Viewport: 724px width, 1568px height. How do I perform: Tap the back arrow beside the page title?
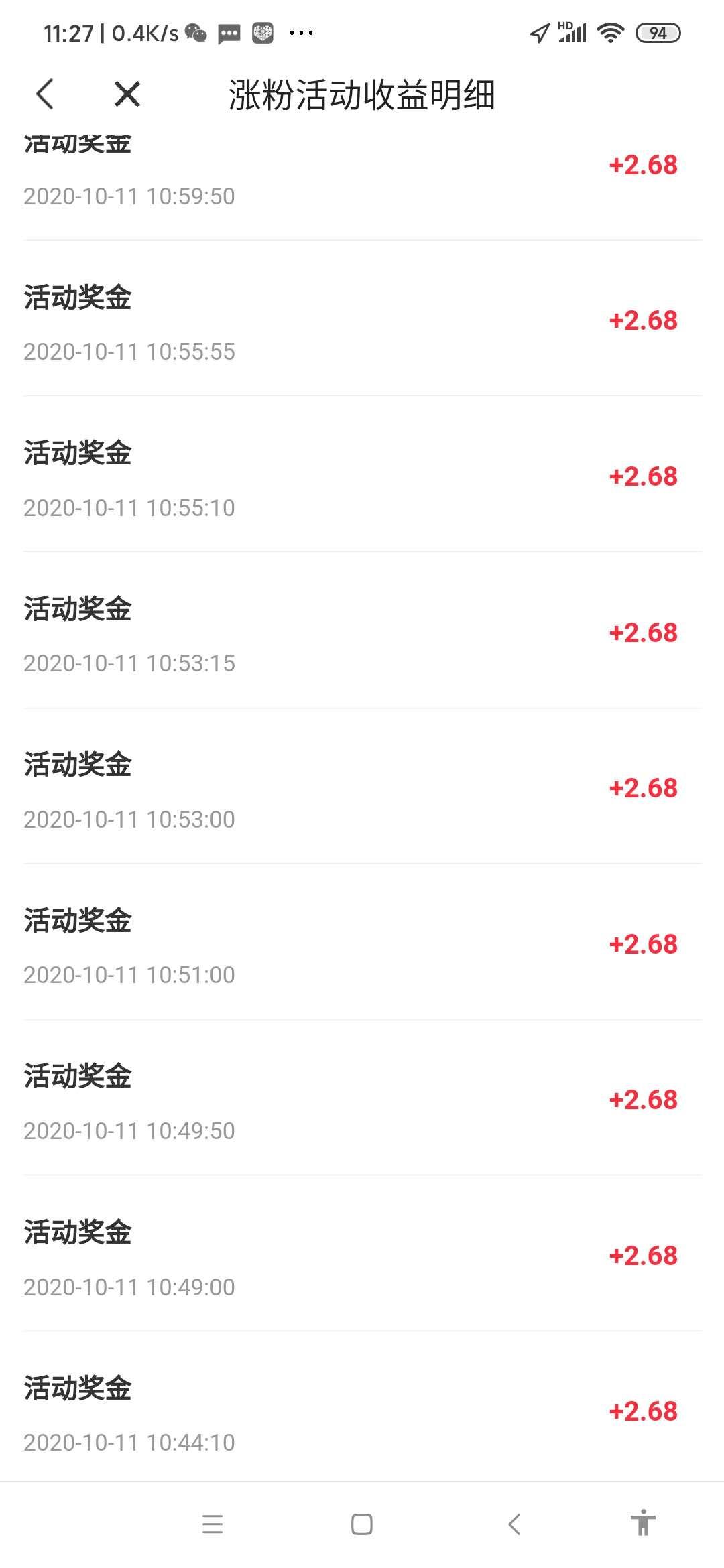[44, 94]
